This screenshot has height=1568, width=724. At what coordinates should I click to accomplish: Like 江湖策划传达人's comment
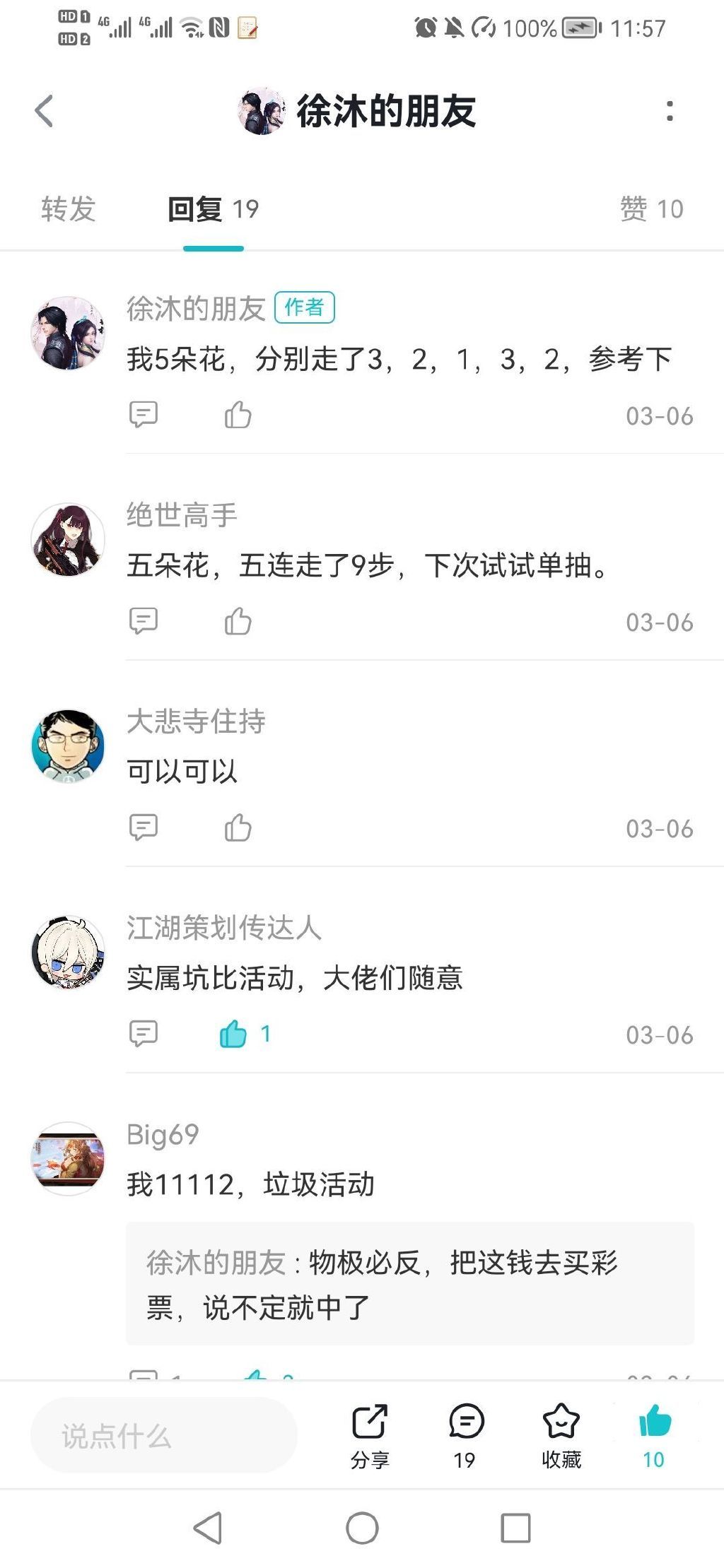point(233,1033)
